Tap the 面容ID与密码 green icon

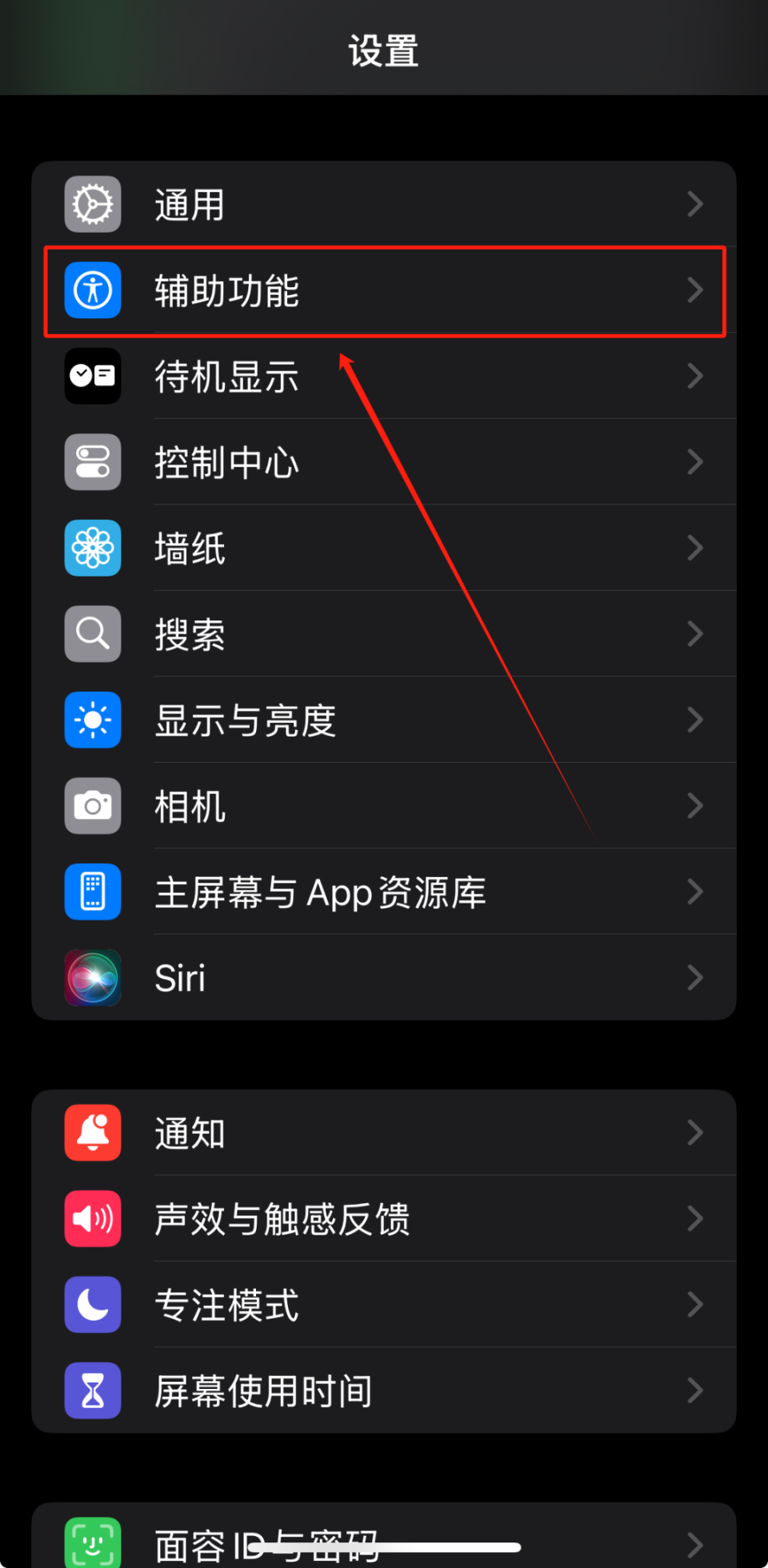(x=92, y=1542)
